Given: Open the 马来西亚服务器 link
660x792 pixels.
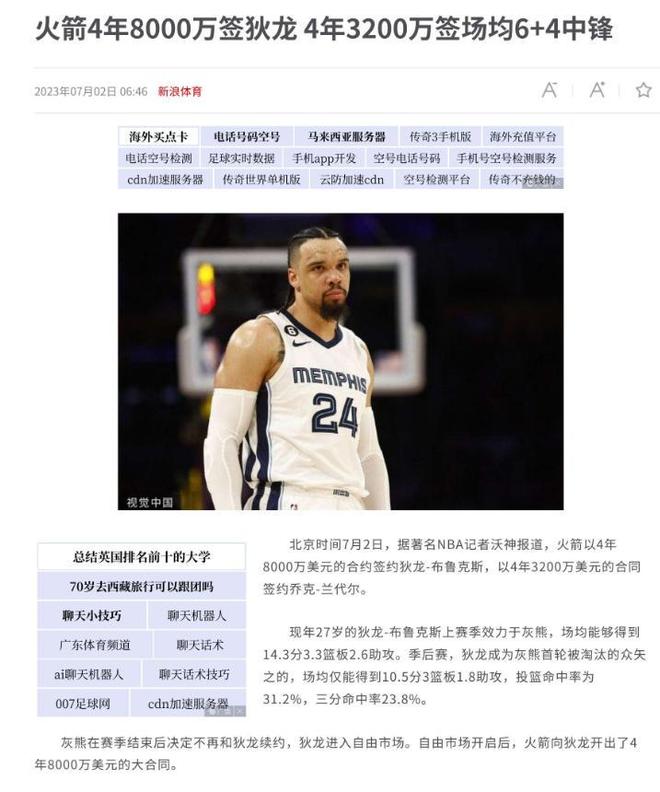Looking at the screenshot, I should [346, 137].
